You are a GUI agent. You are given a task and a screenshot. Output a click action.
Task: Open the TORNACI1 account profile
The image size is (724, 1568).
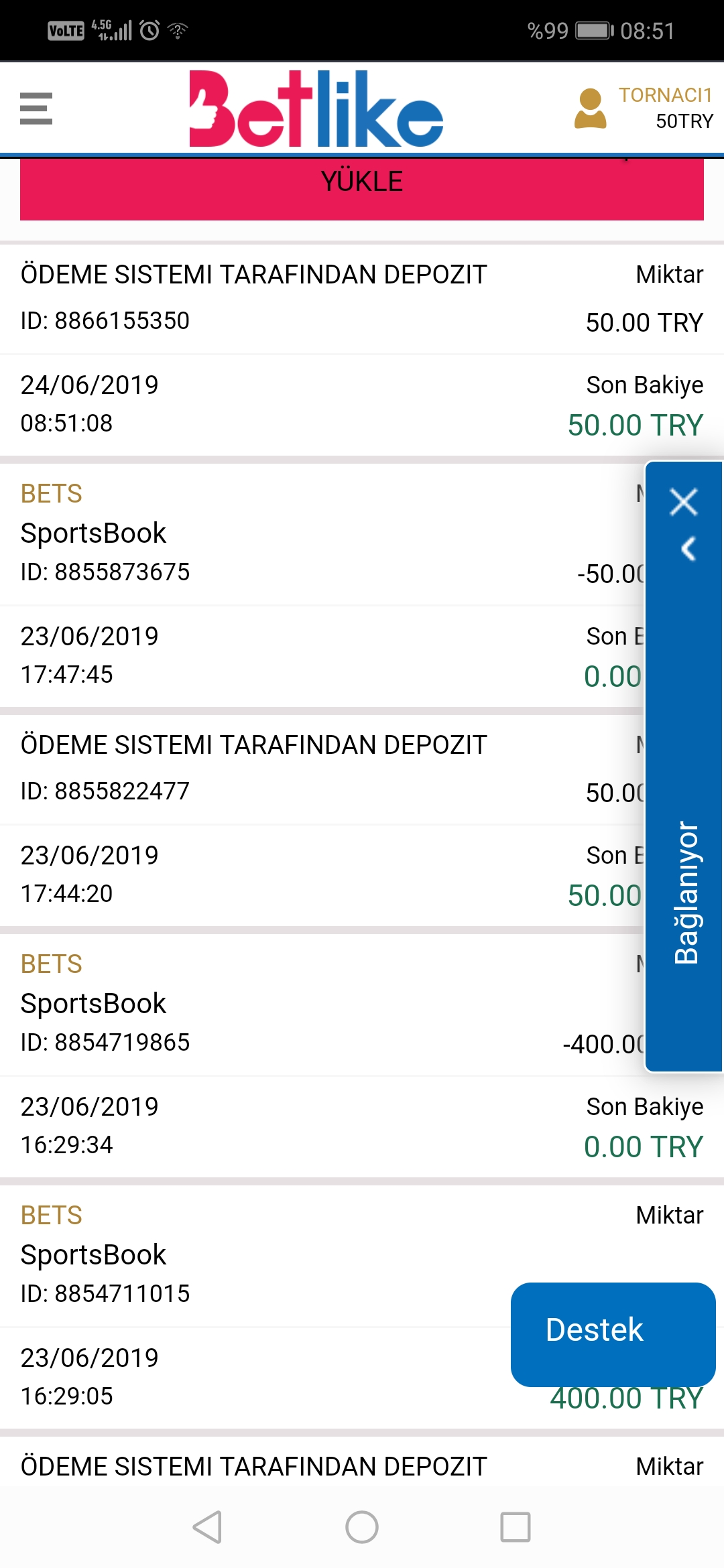tap(644, 109)
